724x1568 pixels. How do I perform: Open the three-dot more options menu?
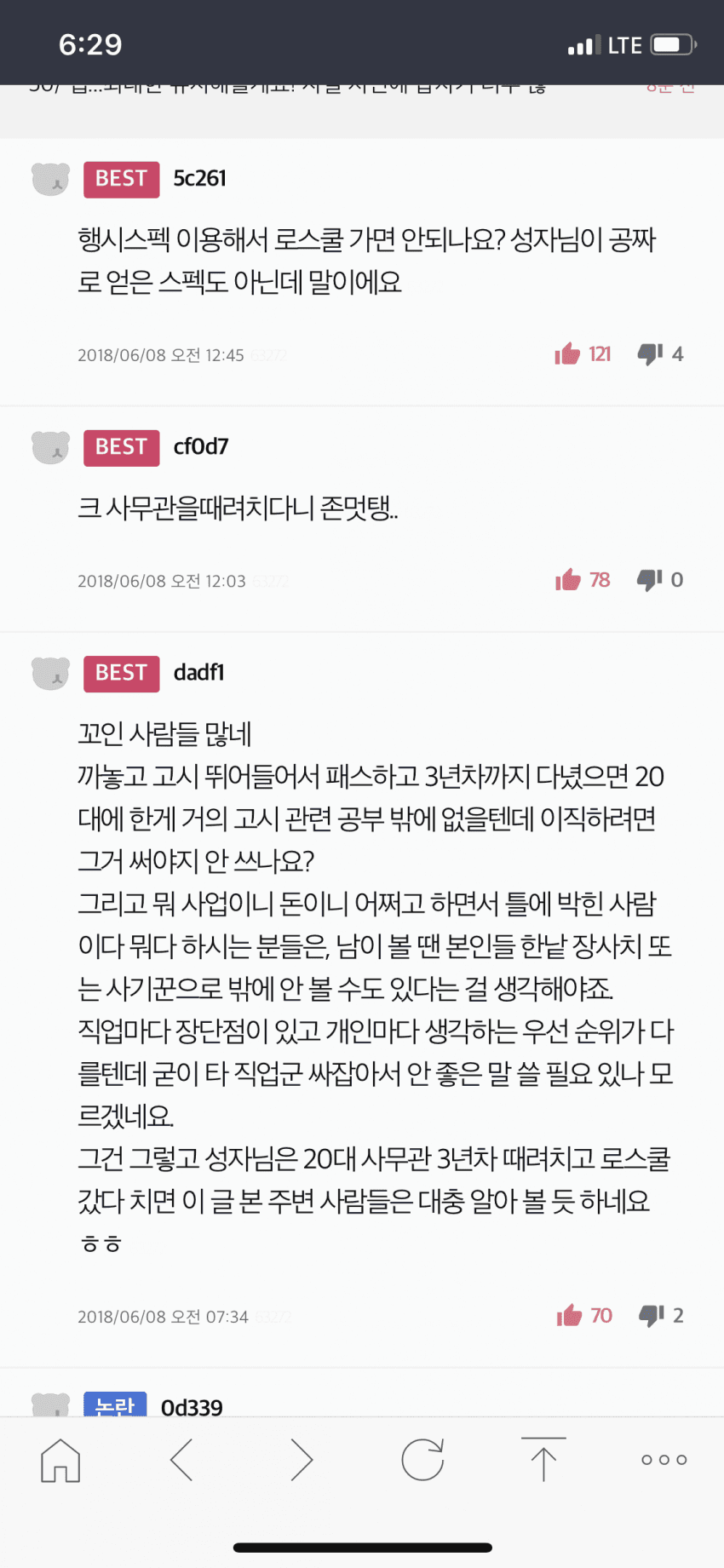point(664,1460)
